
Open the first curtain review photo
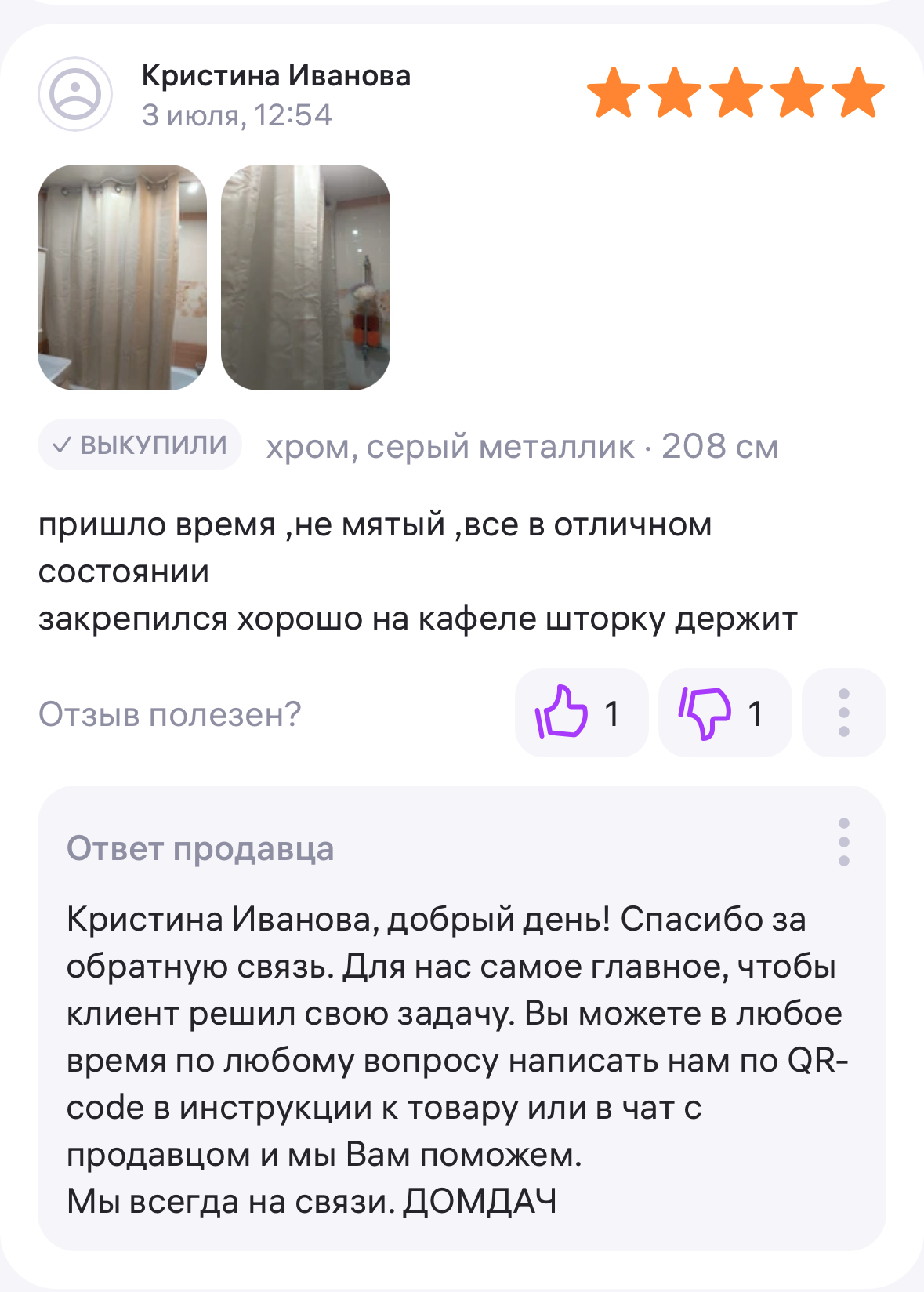pos(122,278)
